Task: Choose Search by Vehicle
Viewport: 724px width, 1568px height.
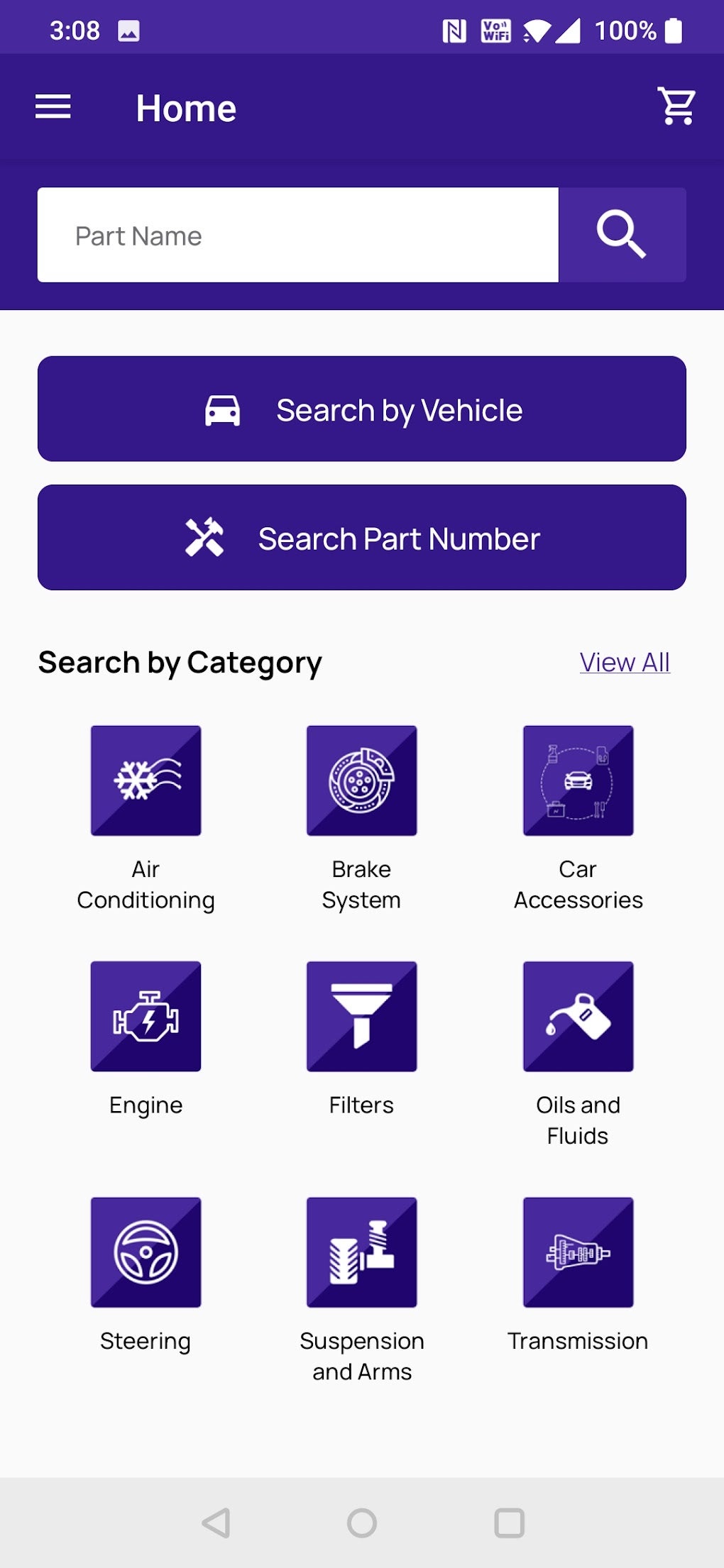Action: (362, 409)
